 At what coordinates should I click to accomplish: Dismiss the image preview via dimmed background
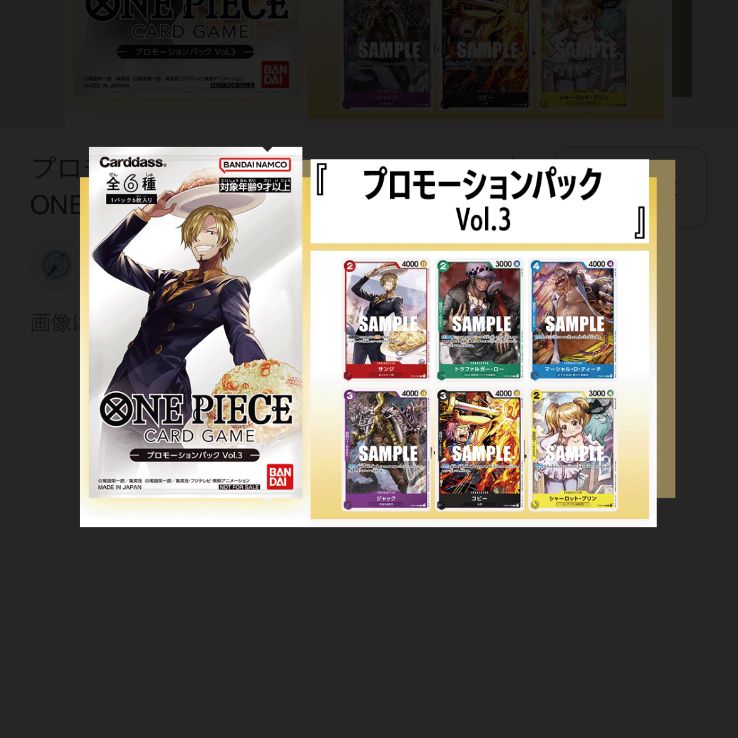(x=368, y=640)
